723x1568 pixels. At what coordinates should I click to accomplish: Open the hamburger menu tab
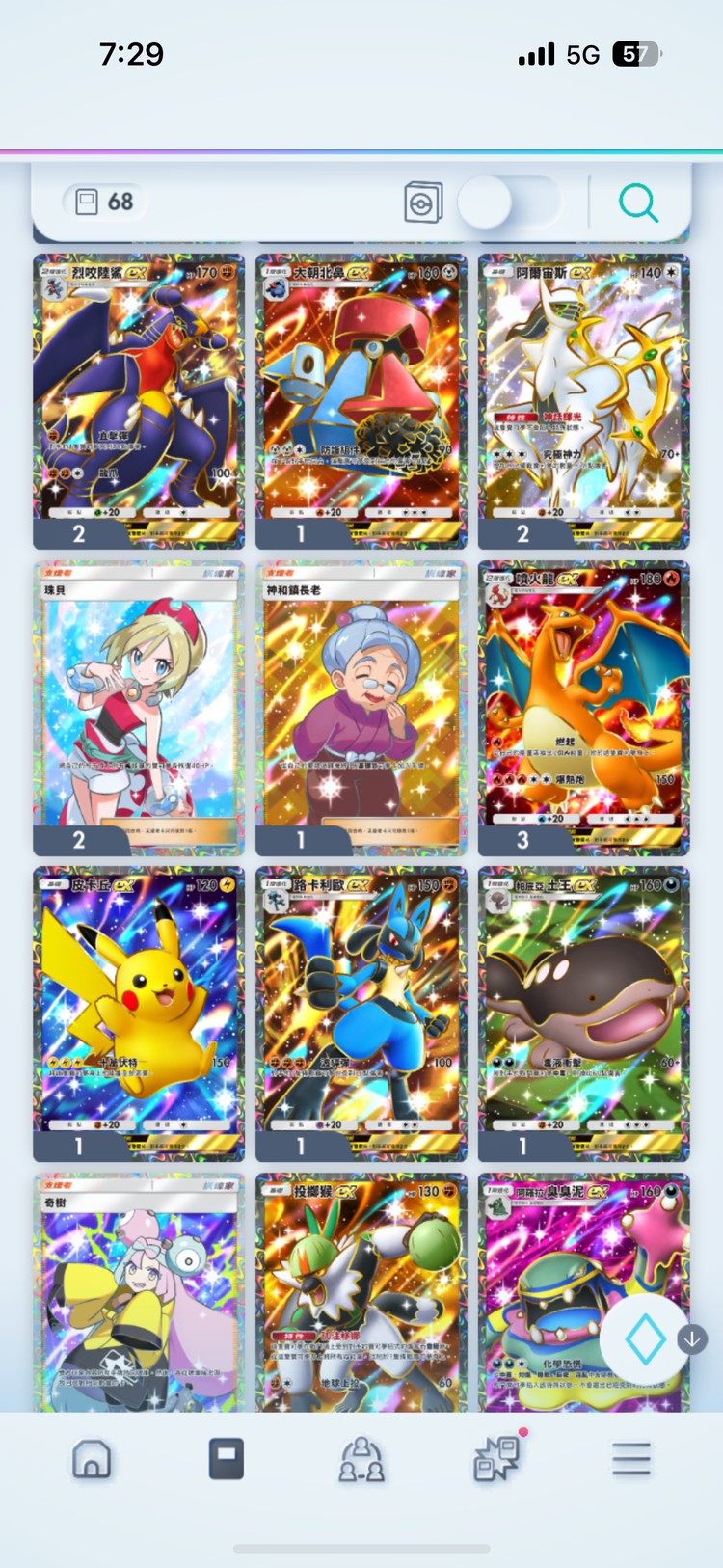coord(631,1459)
